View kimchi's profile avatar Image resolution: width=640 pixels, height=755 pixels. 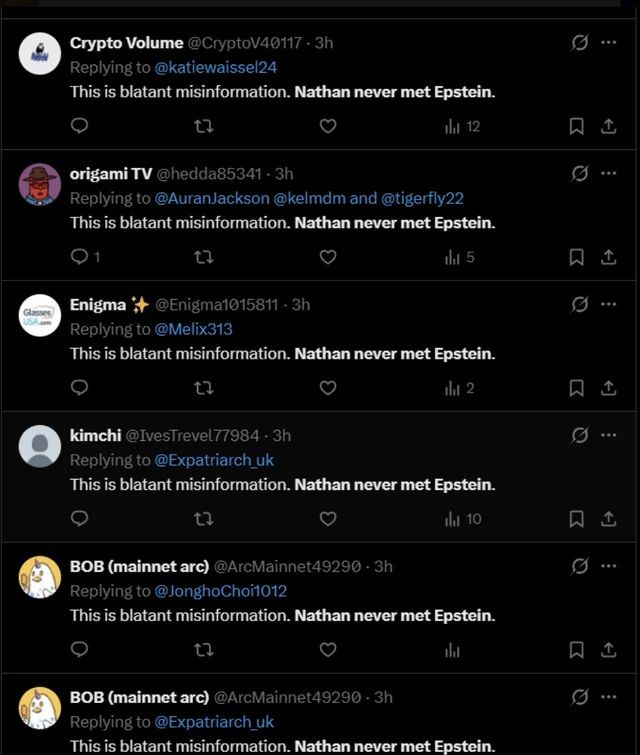[40, 446]
